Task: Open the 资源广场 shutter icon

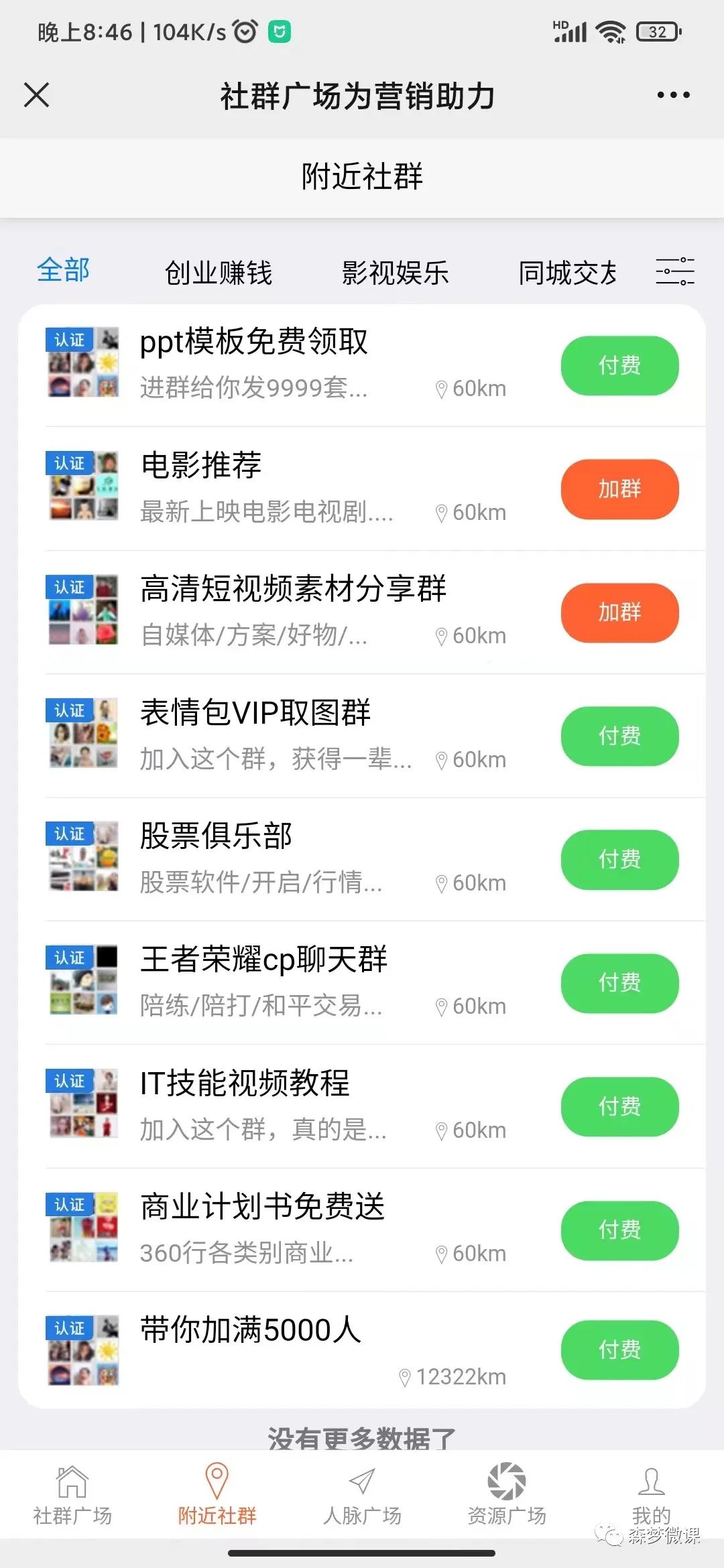Action: tap(506, 1481)
